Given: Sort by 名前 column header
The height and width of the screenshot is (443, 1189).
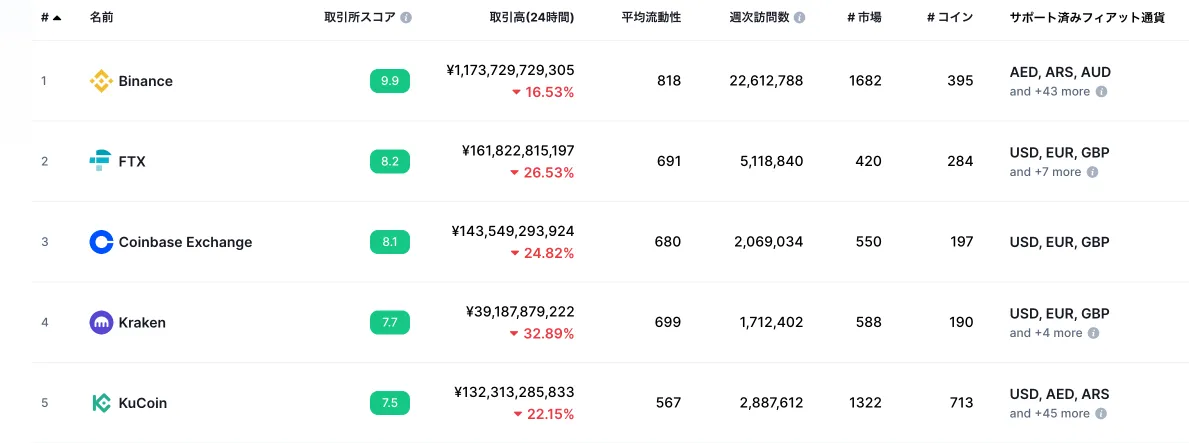Looking at the screenshot, I should point(101,18).
